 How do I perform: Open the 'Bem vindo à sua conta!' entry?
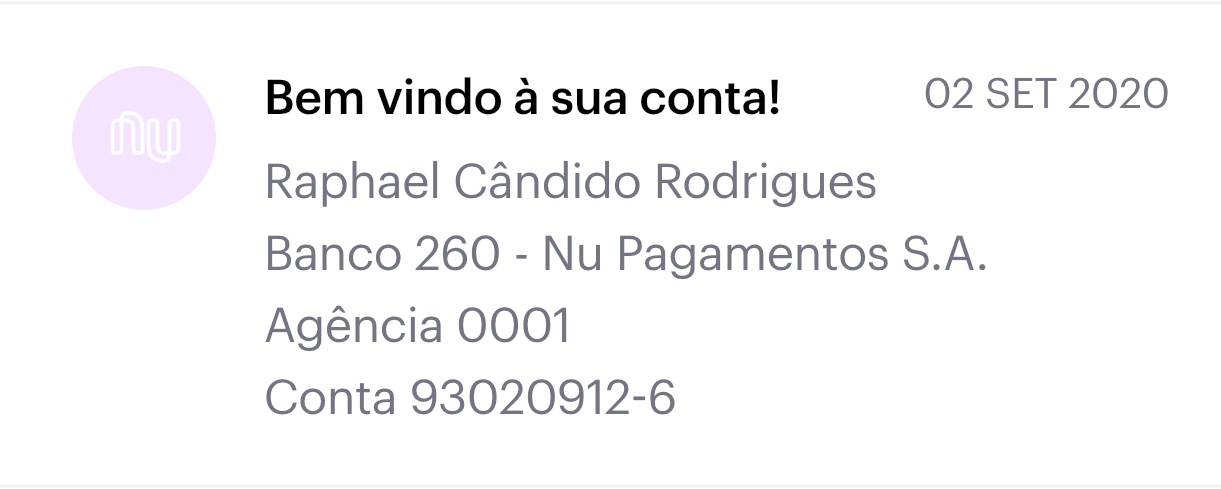pyautogui.click(x=521, y=98)
